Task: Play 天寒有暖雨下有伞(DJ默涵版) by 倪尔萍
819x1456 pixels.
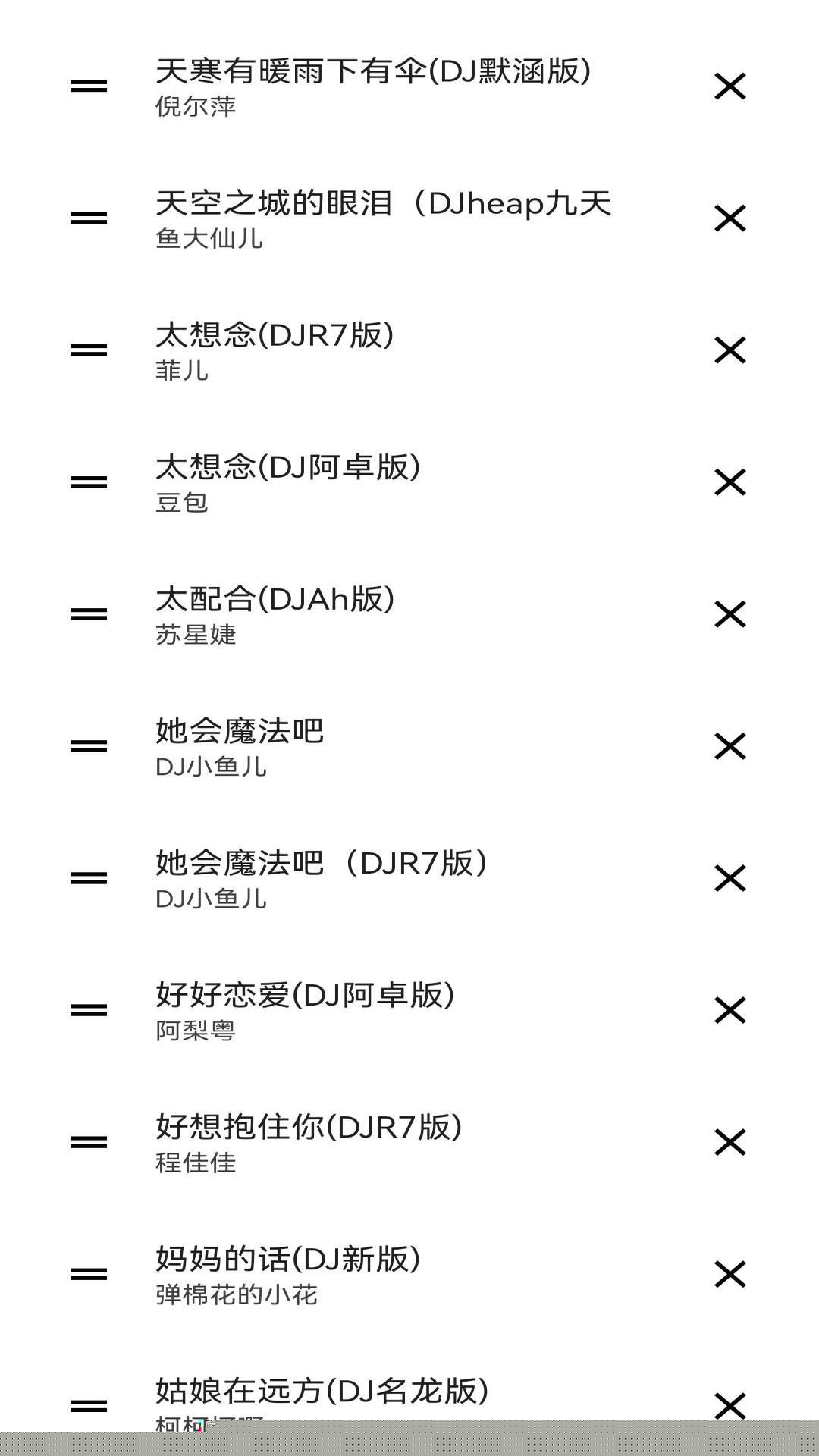Action: click(x=373, y=86)
